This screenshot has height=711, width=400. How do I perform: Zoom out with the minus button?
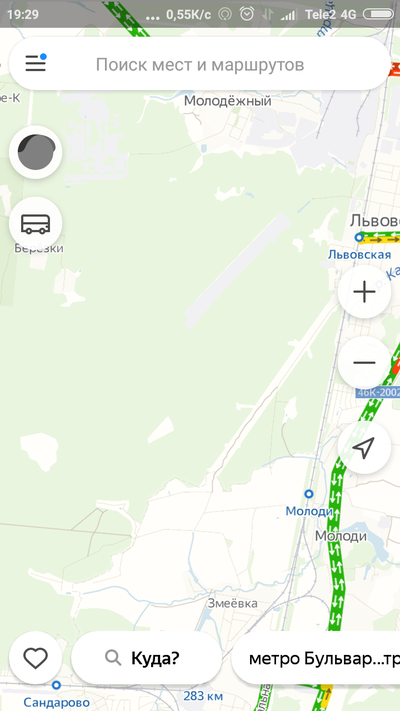pyautogui.click(x=364, y=363)
